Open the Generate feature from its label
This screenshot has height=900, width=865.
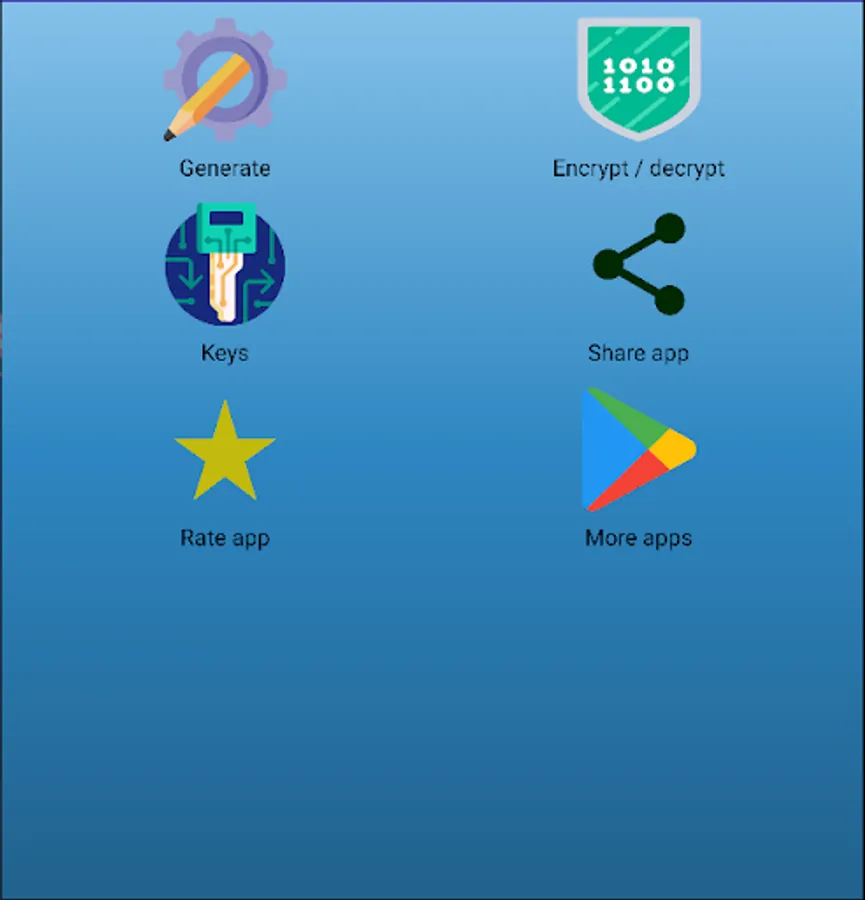pyautogui.click(x=223, y=167)
